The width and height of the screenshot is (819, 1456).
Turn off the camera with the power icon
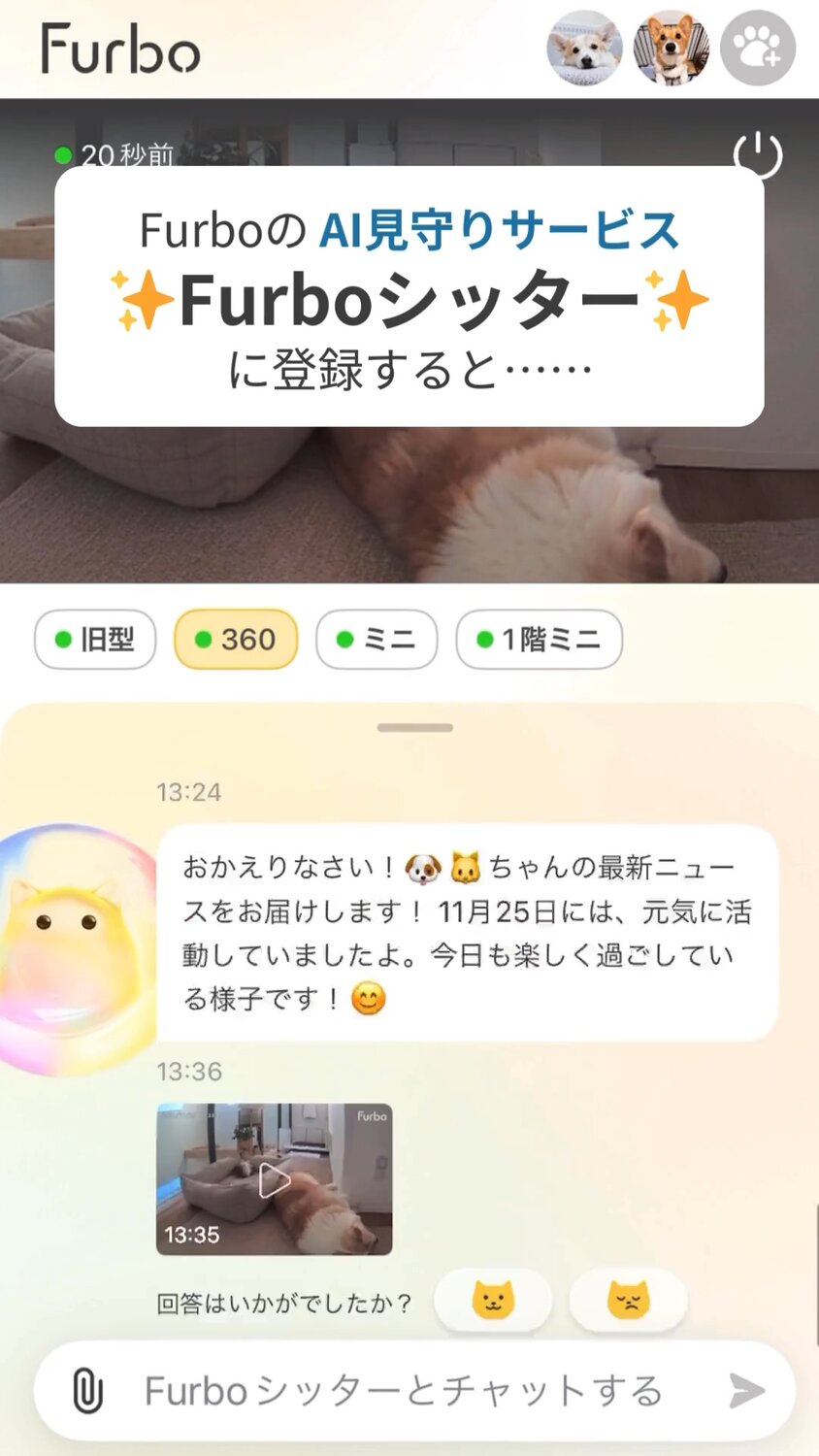(x=757, y=155)
